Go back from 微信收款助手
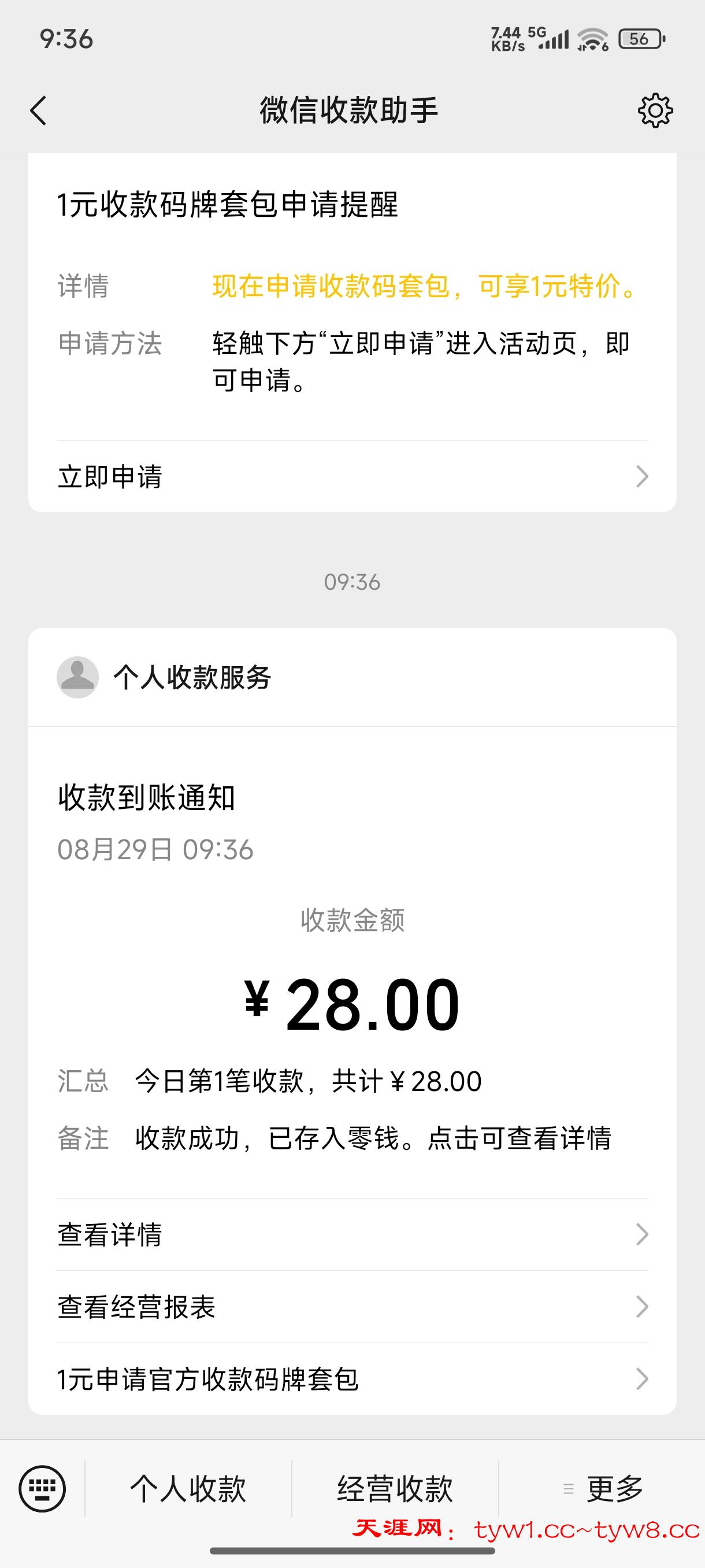705x1568 pixels. coord(38,111)
